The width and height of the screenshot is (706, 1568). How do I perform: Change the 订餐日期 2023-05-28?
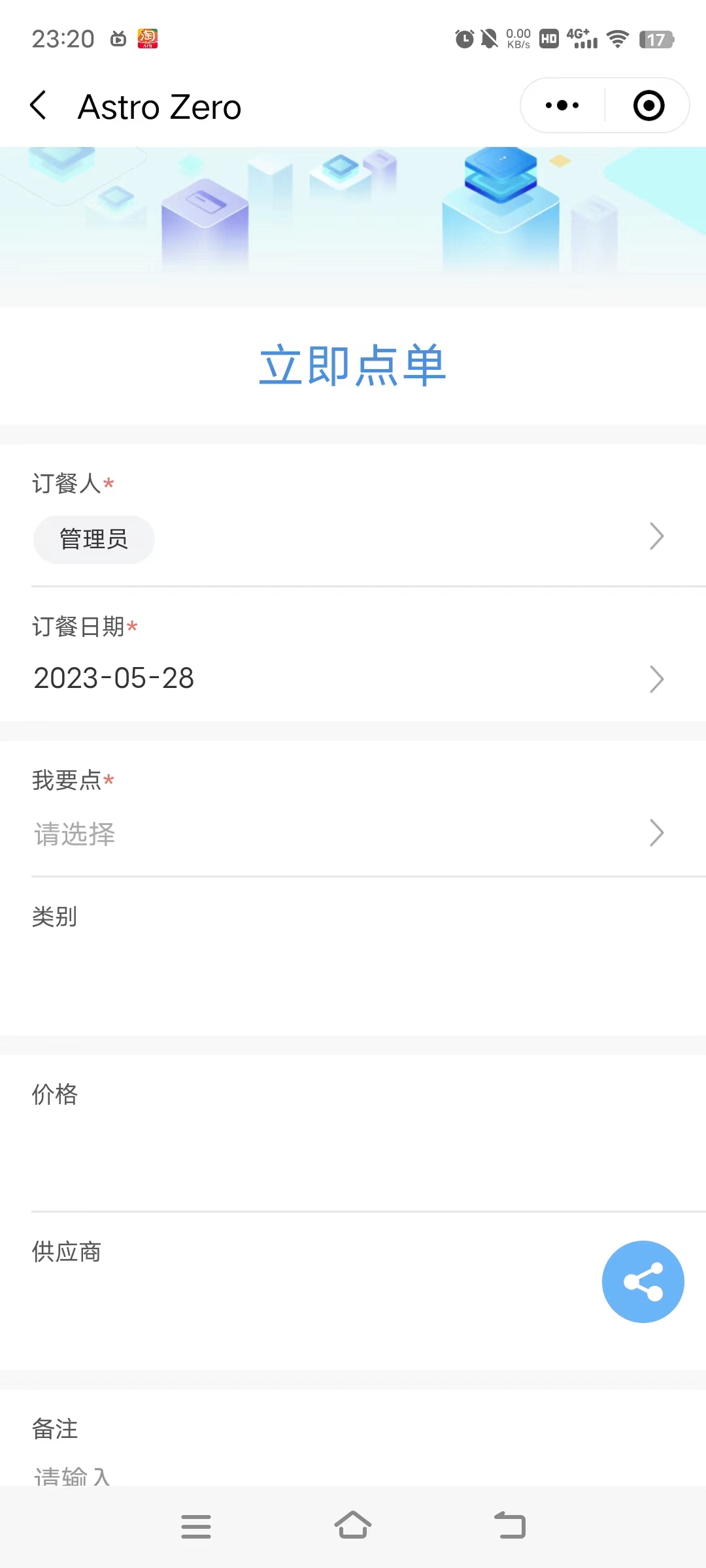point(353,678)
